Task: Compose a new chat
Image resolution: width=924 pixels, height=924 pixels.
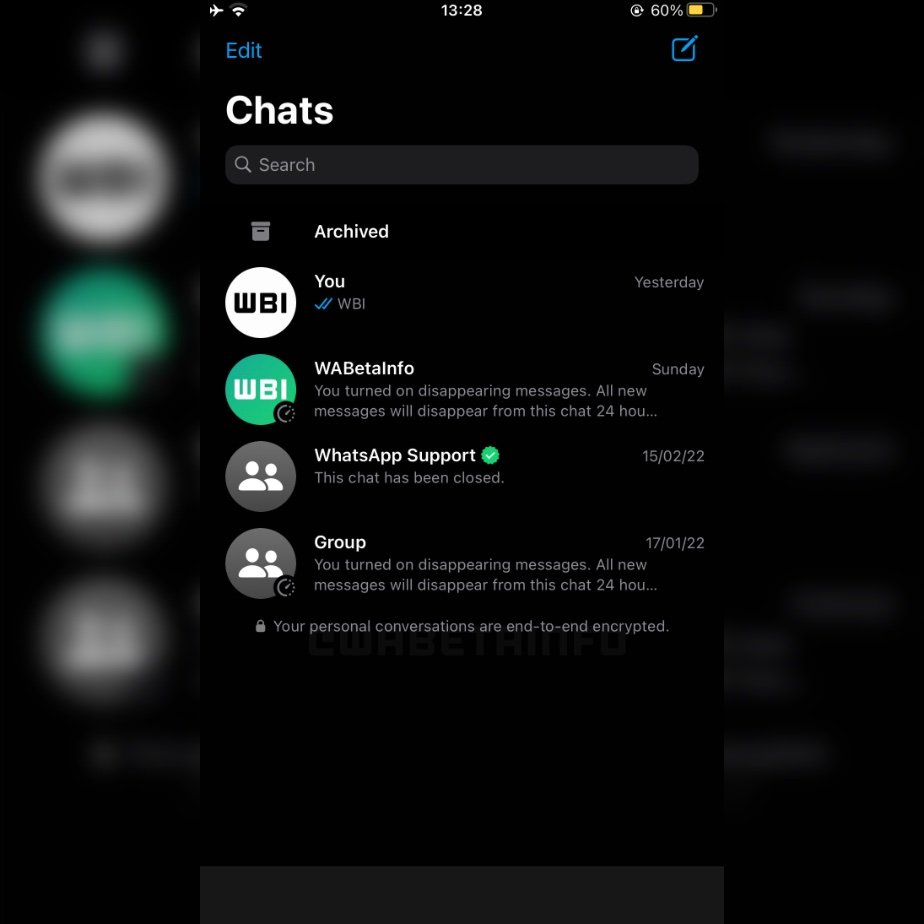Action: [684, 49]
